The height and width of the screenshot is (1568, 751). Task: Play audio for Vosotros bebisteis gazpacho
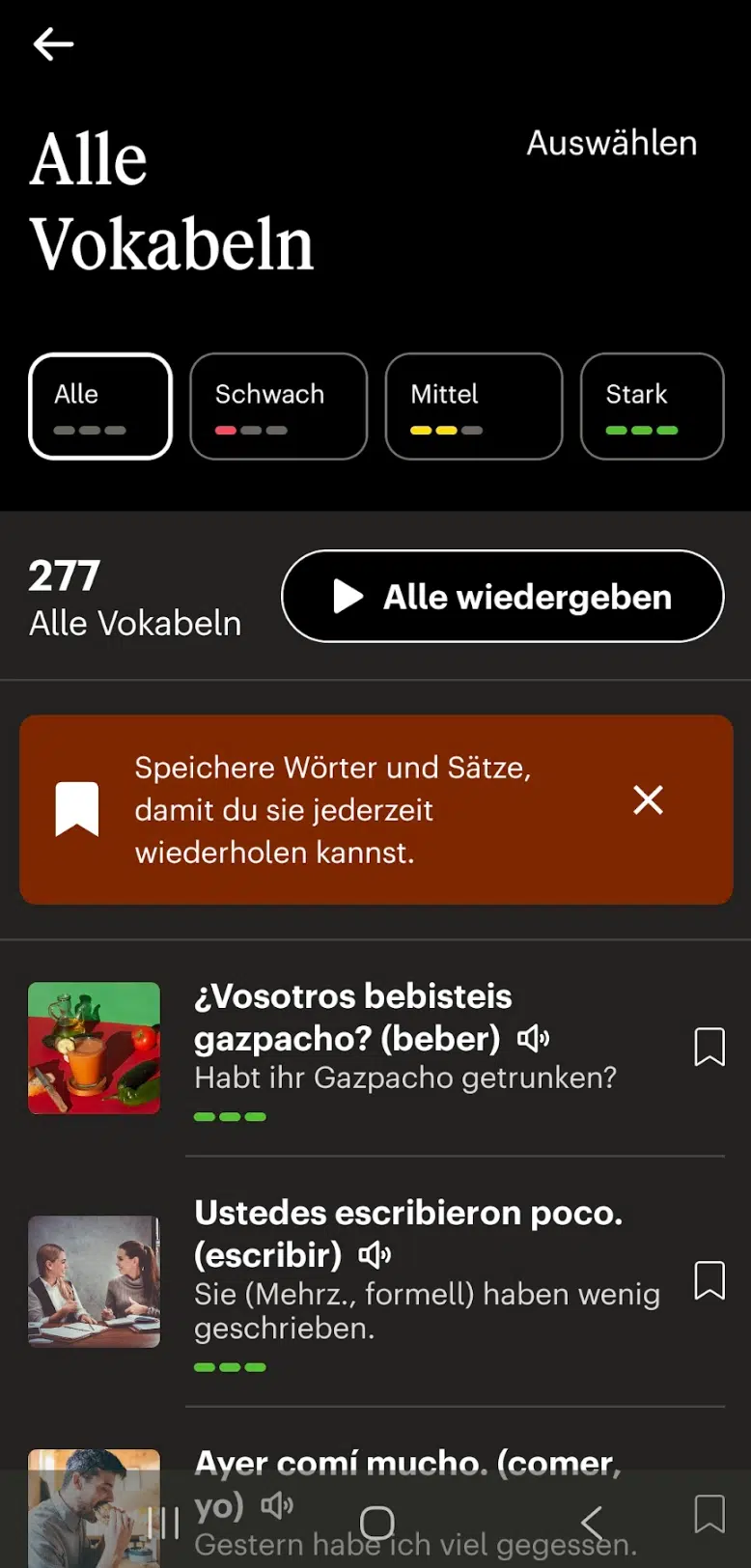coord(534,1039)
